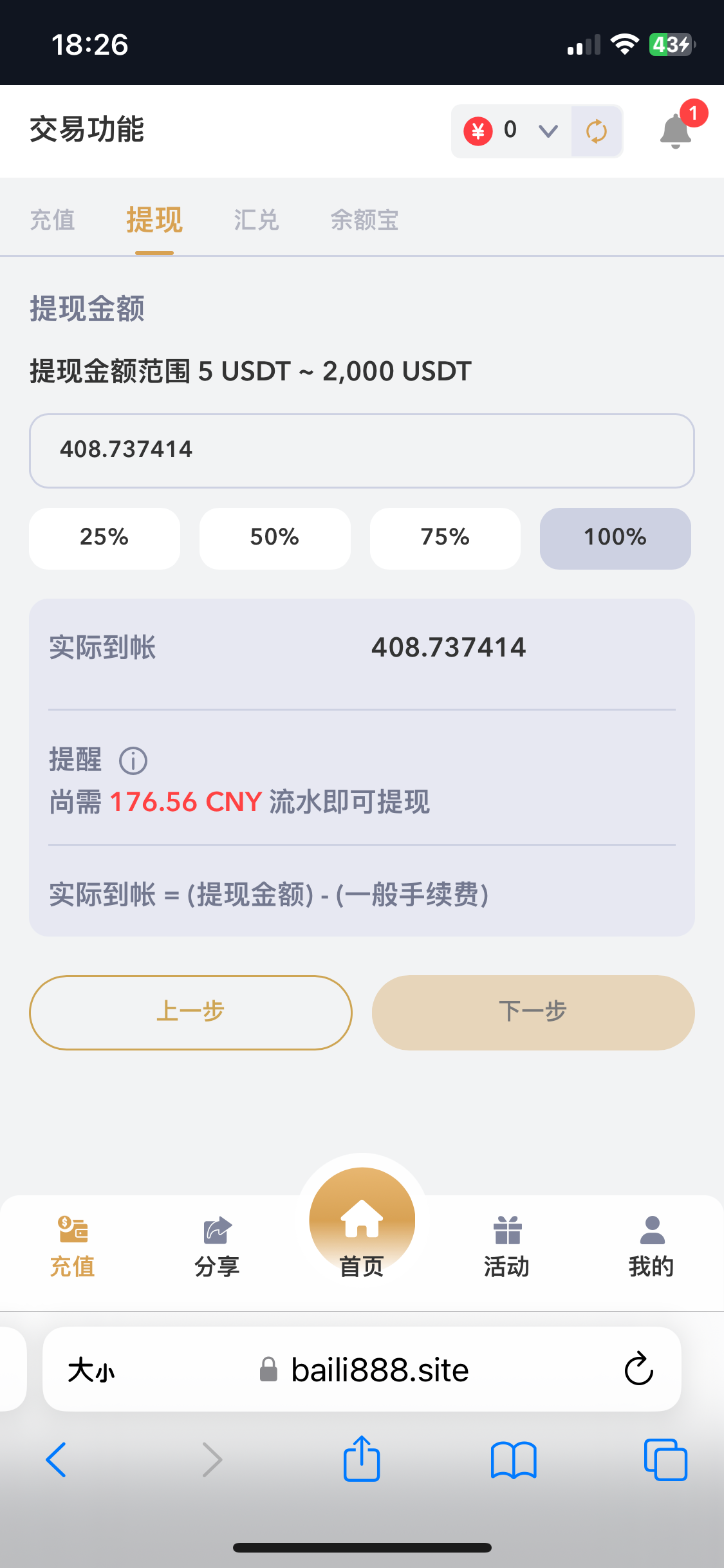Screen dimensions: 724x1568
Task: Open the 活动 bottom tab
Action: coord(507,1246)
